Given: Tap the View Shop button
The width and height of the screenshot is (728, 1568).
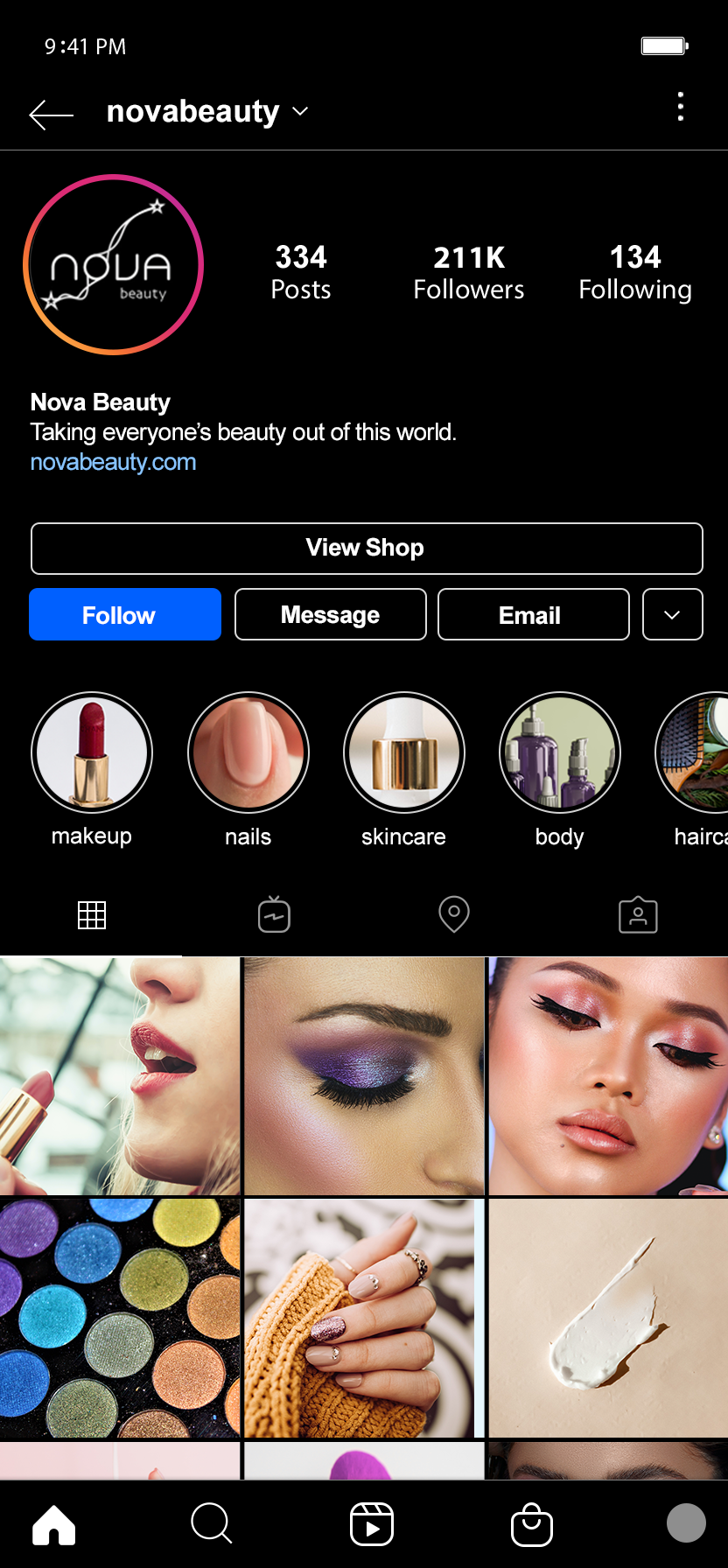Looking at the screenshot, I should [367, 549].
